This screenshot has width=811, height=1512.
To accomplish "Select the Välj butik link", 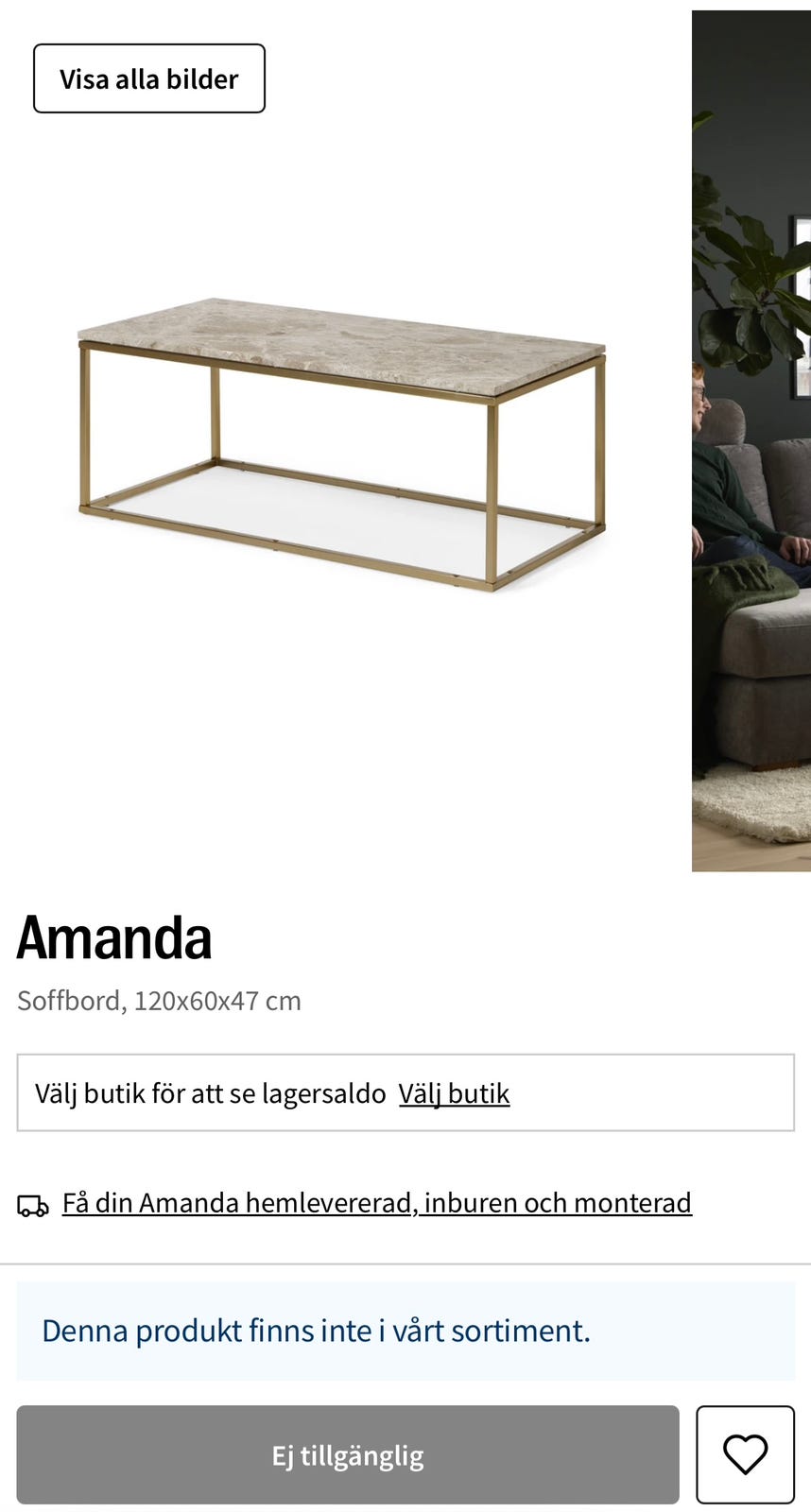I will [x=454, y=1093].
